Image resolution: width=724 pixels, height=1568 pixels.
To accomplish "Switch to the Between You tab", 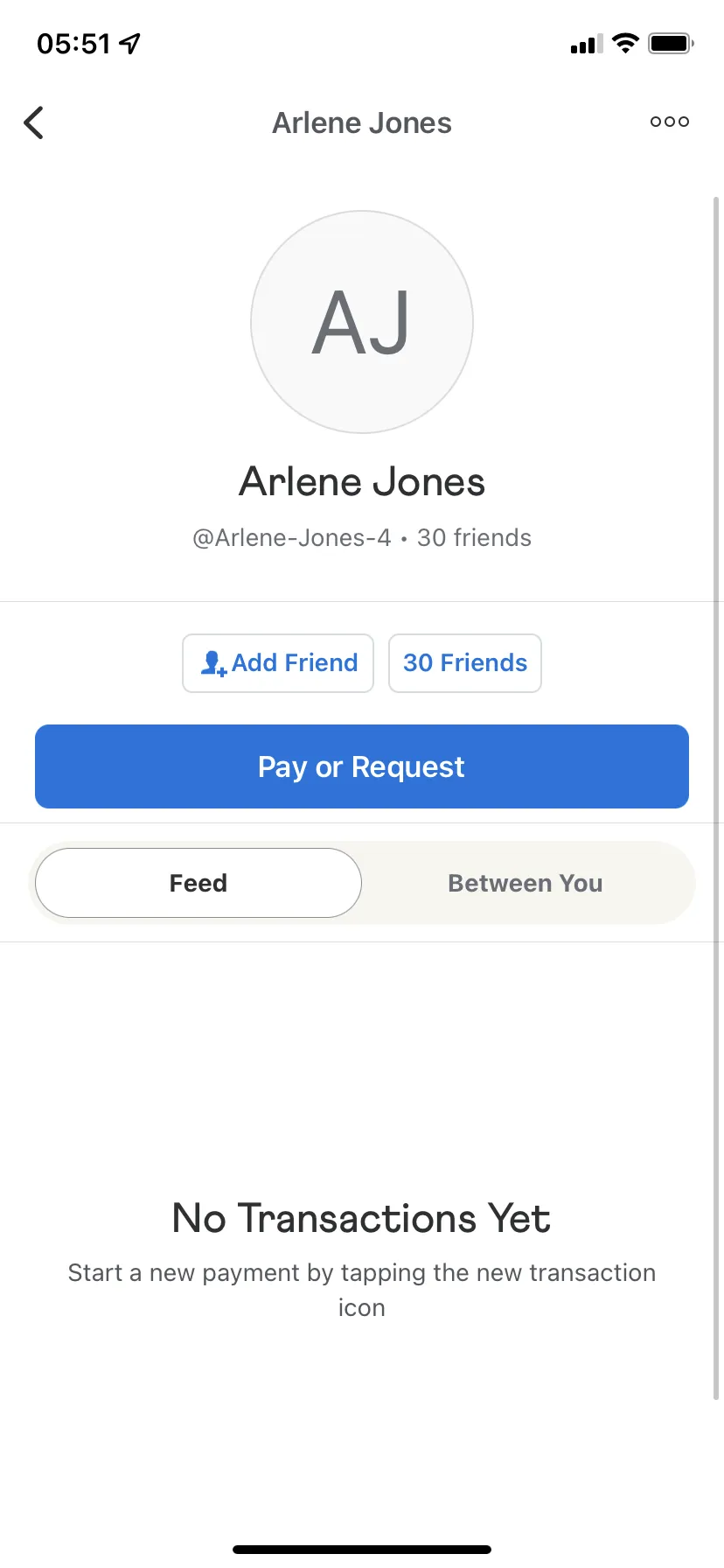I will [526, 883].
